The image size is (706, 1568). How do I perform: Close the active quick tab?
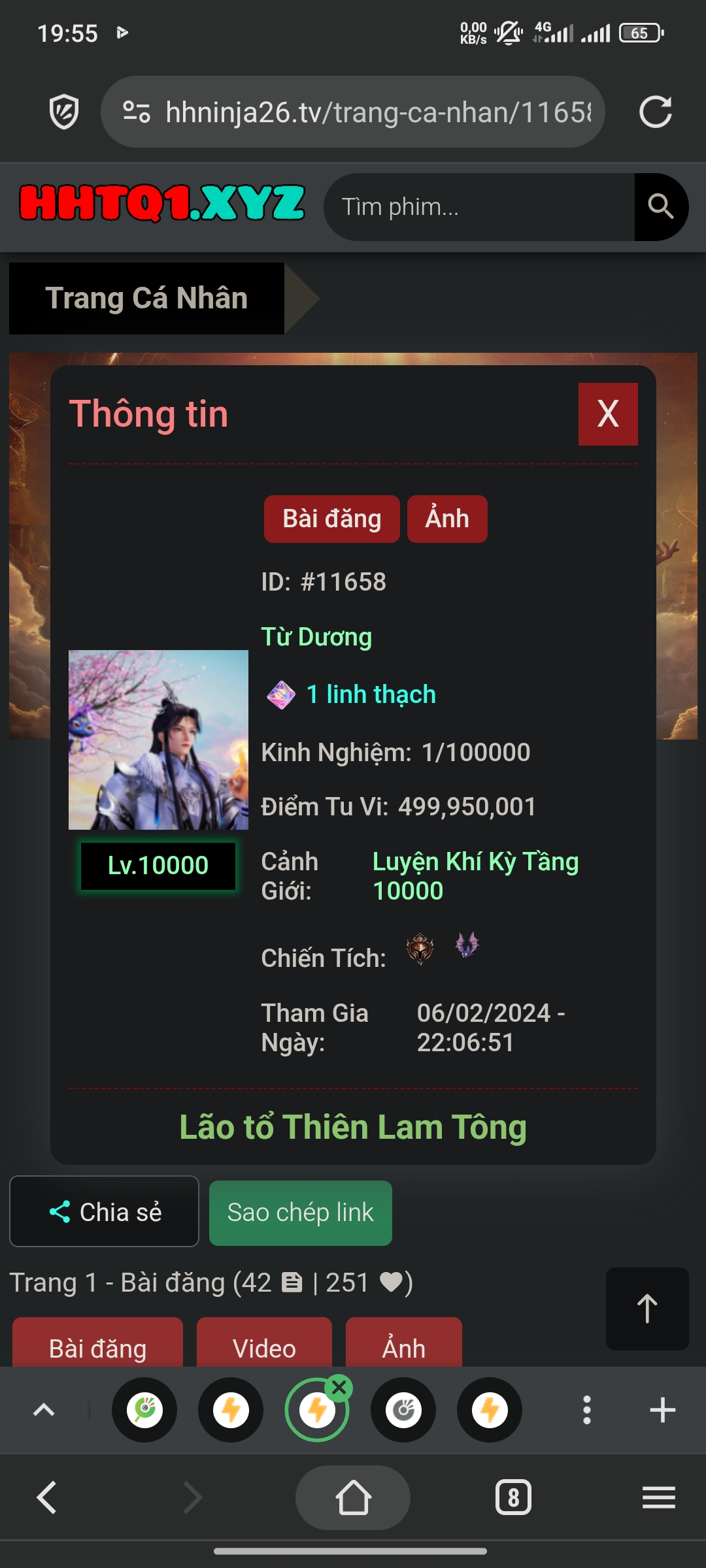tap(339, 1387)
